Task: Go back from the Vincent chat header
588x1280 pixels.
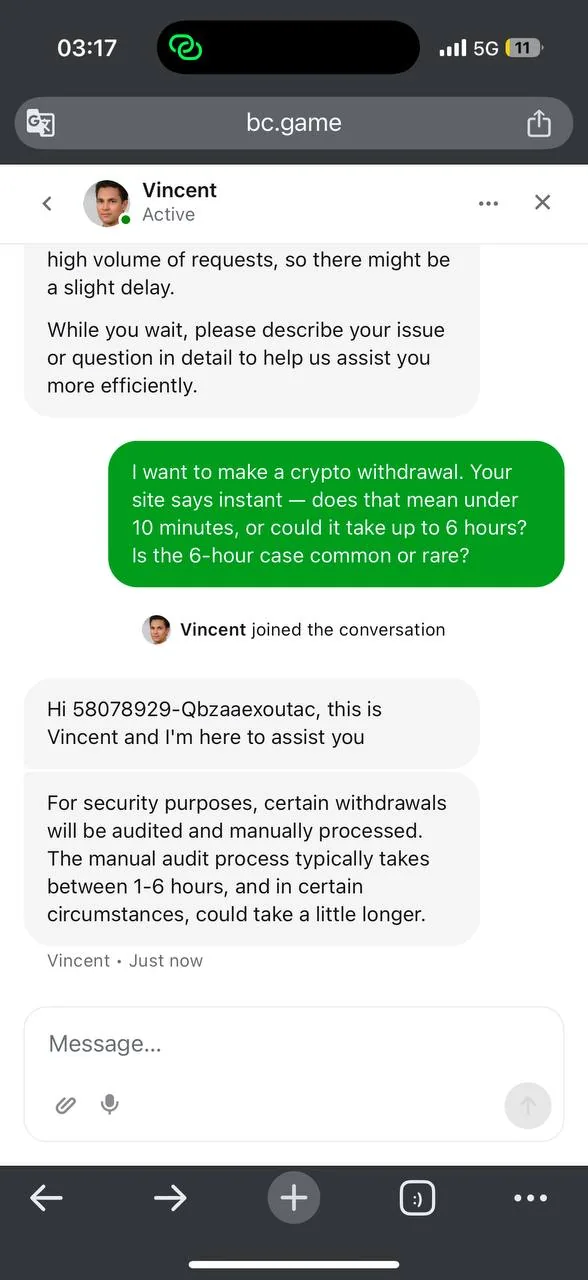Action: point(47,203)
